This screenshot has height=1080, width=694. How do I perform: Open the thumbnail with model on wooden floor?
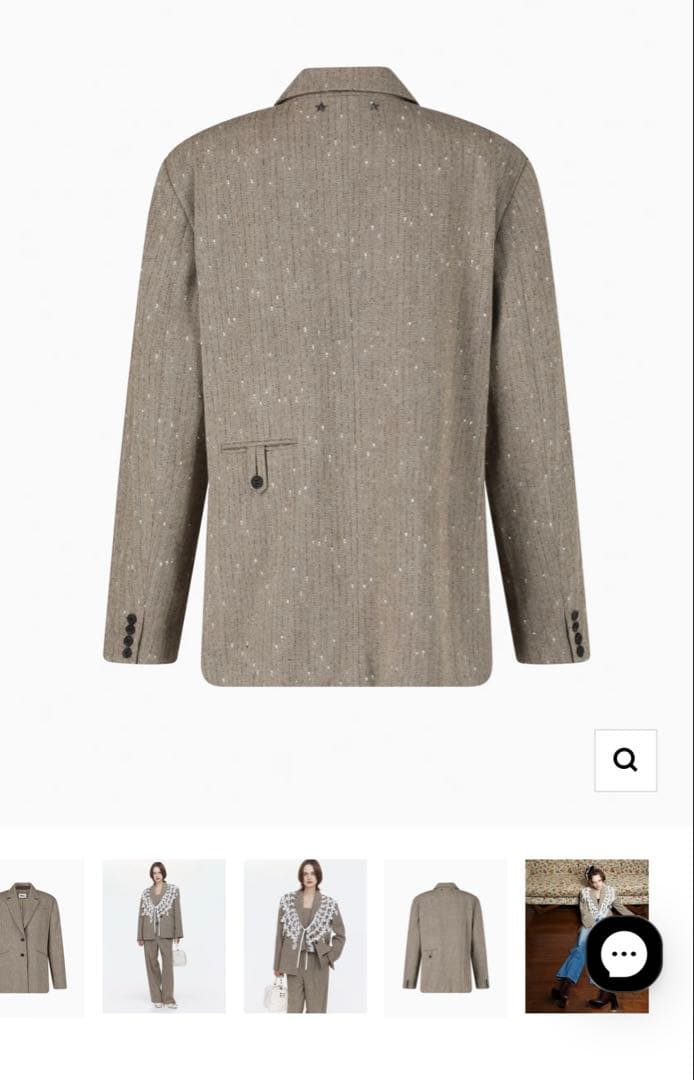pyautogui.click(x=560, y=900)
